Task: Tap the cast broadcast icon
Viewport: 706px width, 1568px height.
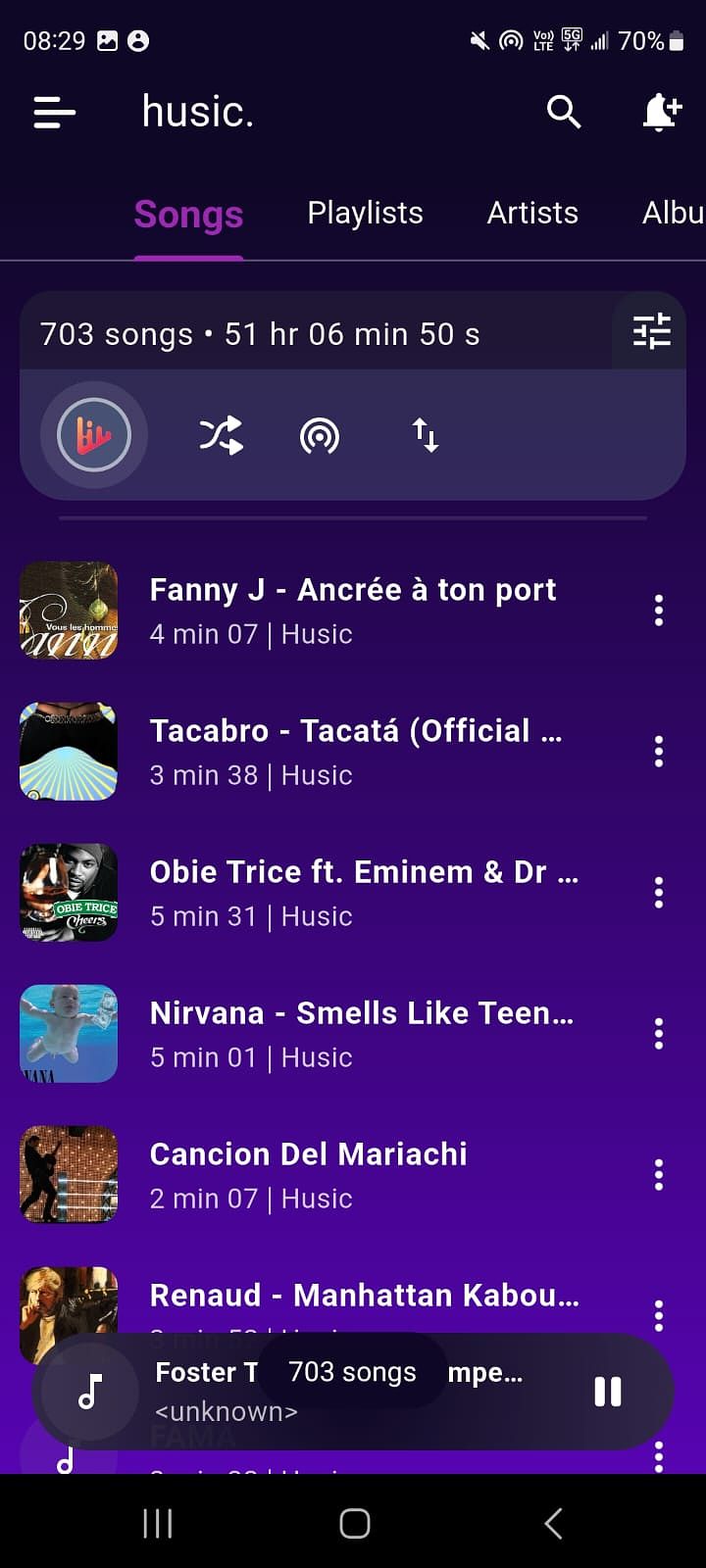Action: 320,435
